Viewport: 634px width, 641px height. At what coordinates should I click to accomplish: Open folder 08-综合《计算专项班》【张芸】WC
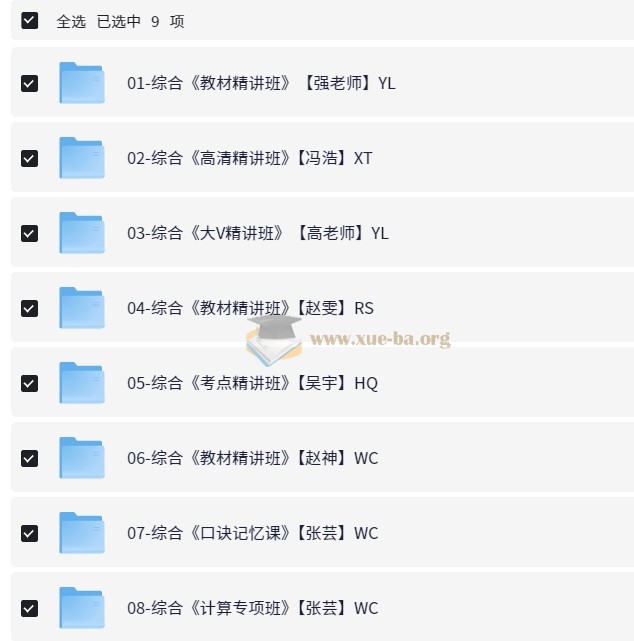(x=252, y=608)
